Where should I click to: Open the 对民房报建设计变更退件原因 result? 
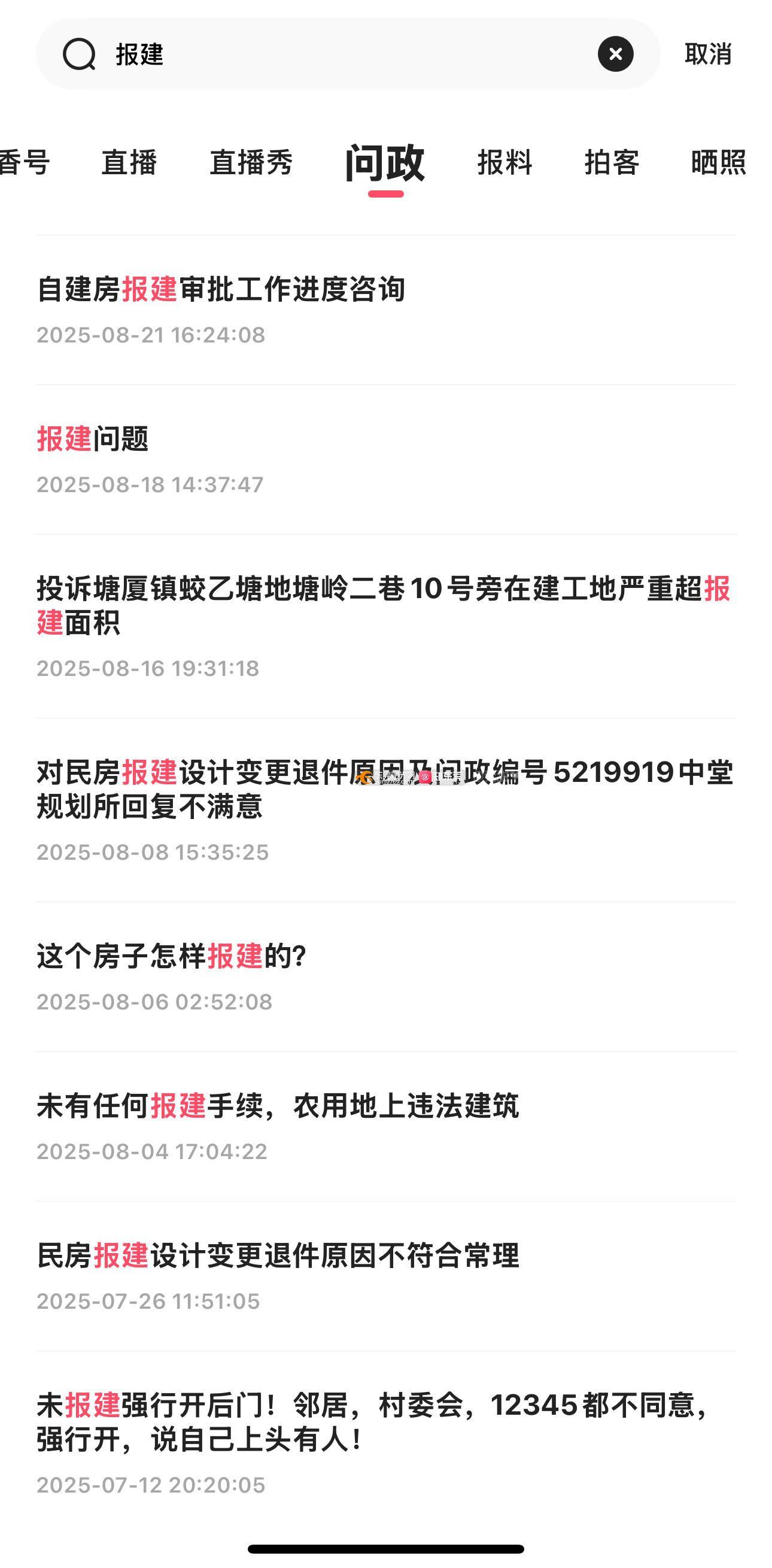(383, 790)
